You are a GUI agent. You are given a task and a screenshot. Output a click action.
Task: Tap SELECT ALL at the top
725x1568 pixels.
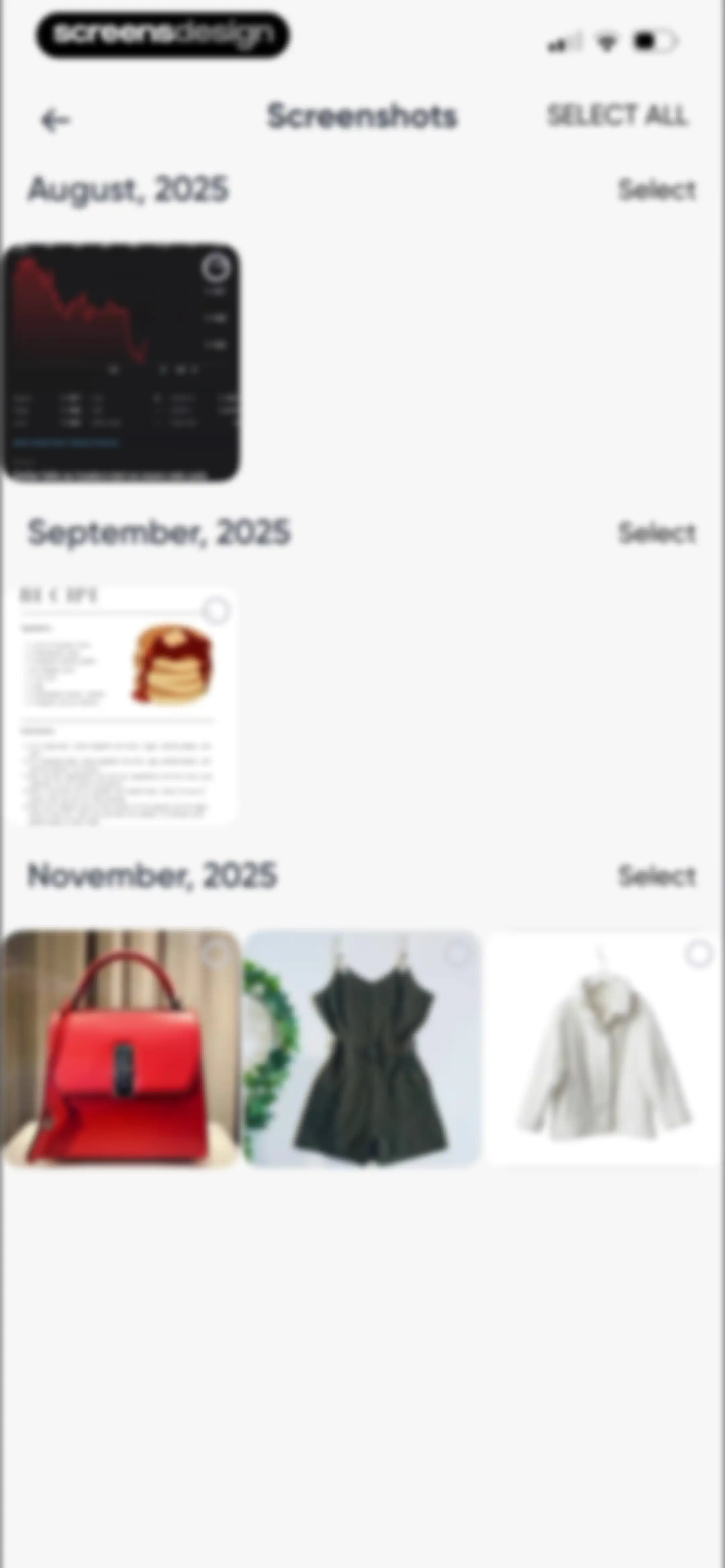click(x=617, y=115)
